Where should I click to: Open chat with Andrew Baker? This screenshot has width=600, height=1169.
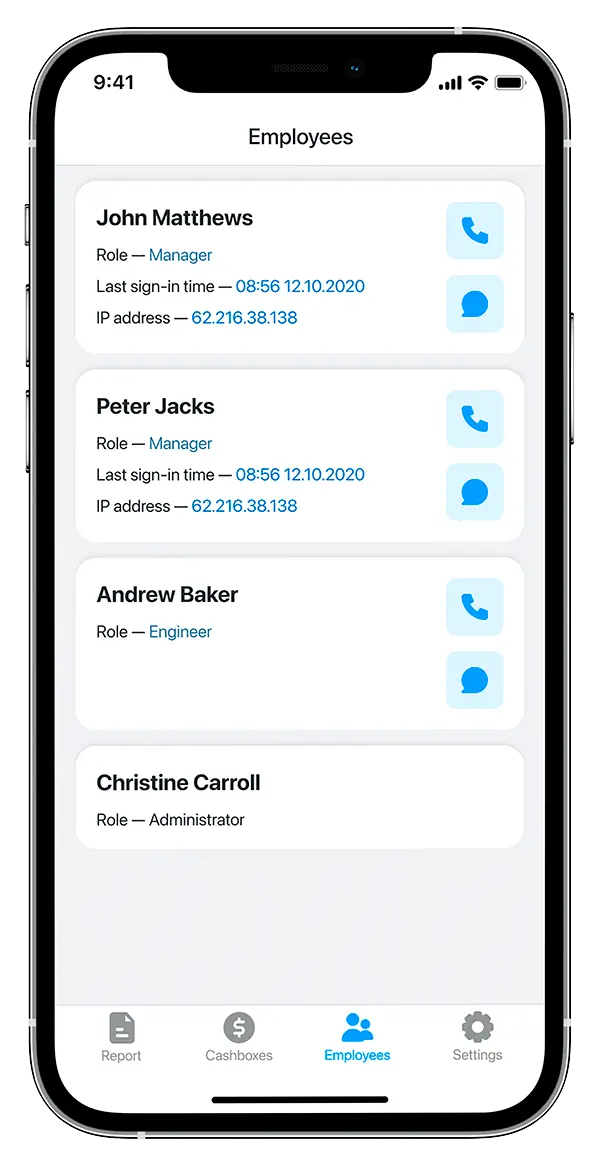click(x=475, y=681)
